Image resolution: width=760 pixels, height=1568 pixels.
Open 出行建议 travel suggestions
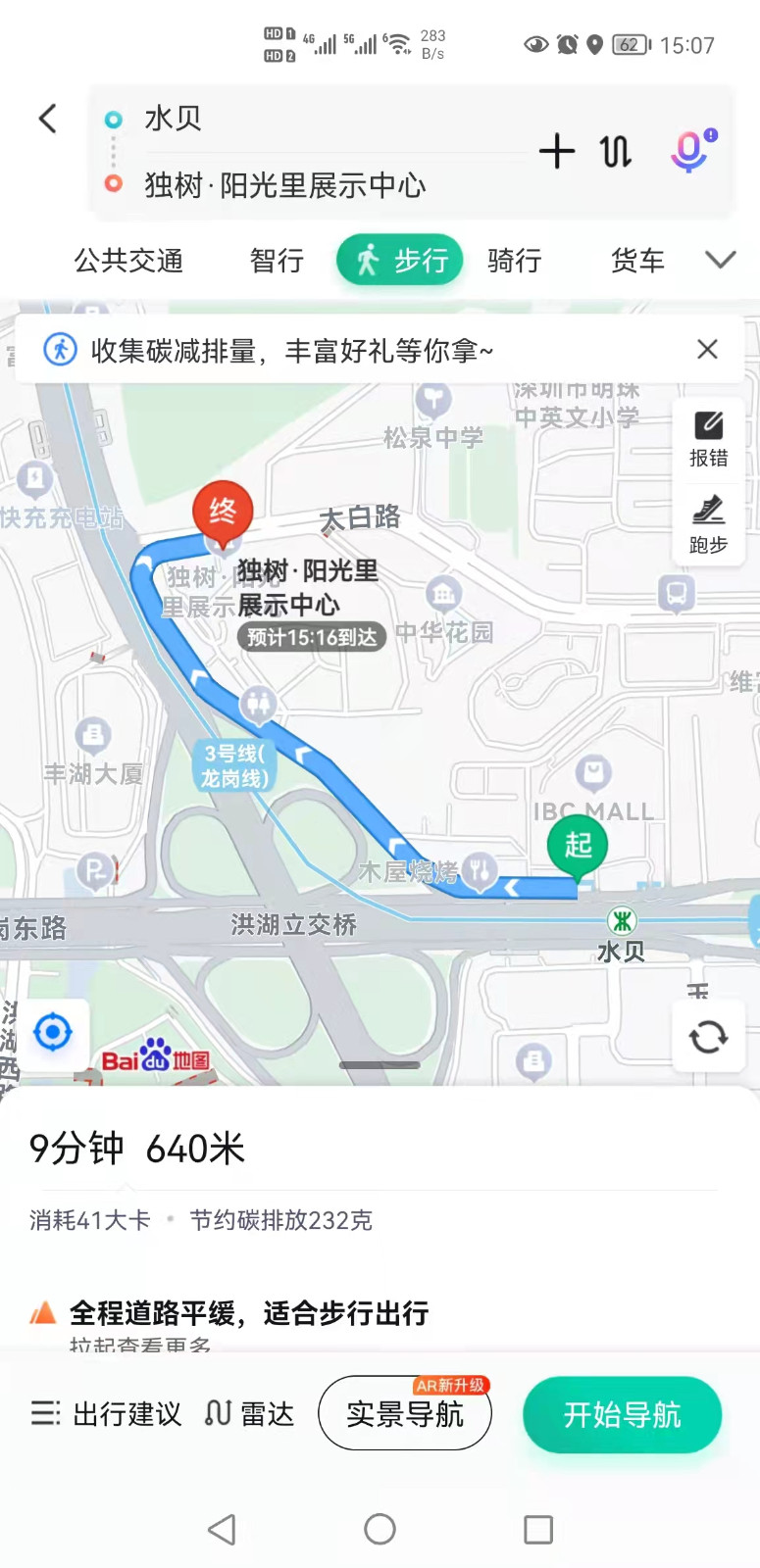click(x=106, y=1413)
